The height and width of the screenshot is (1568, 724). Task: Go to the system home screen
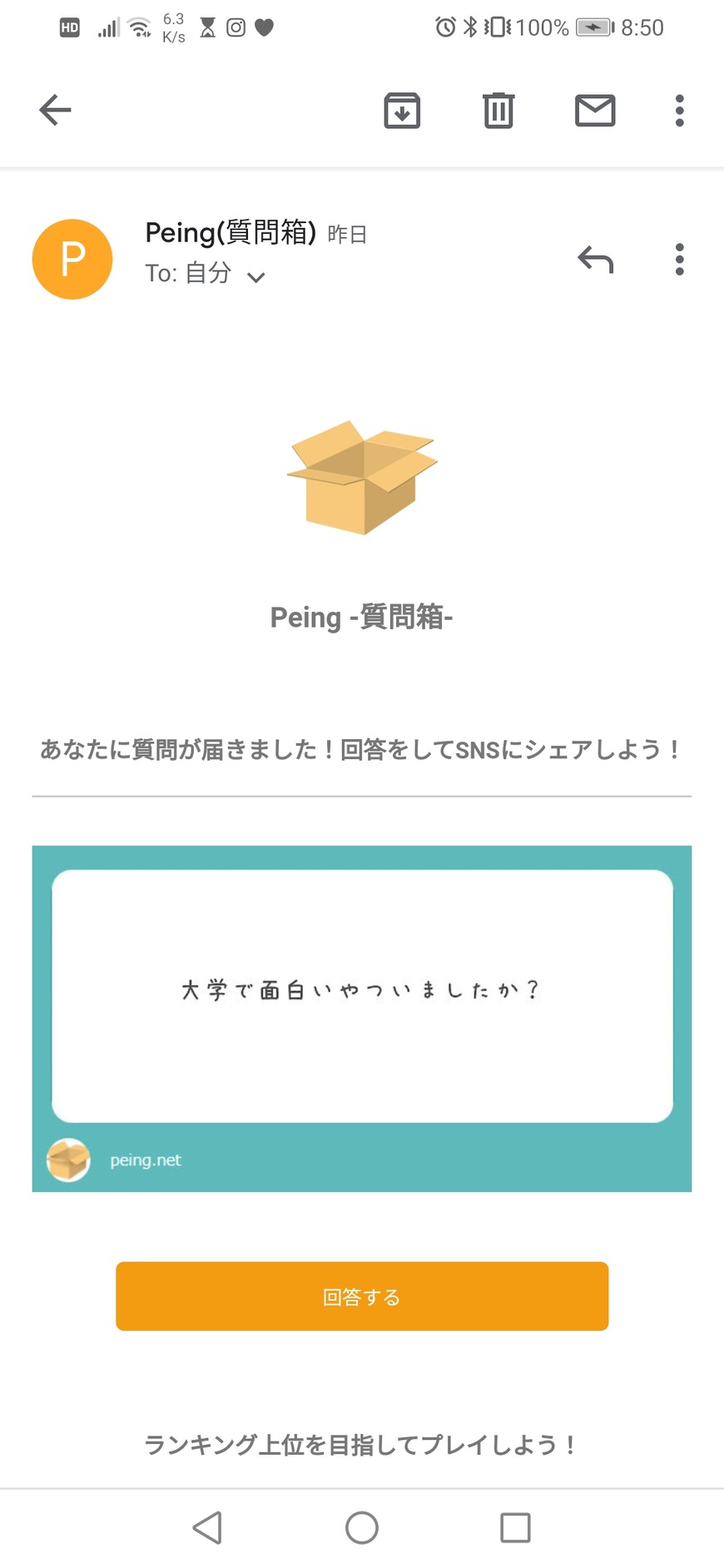click(362, 1527)
